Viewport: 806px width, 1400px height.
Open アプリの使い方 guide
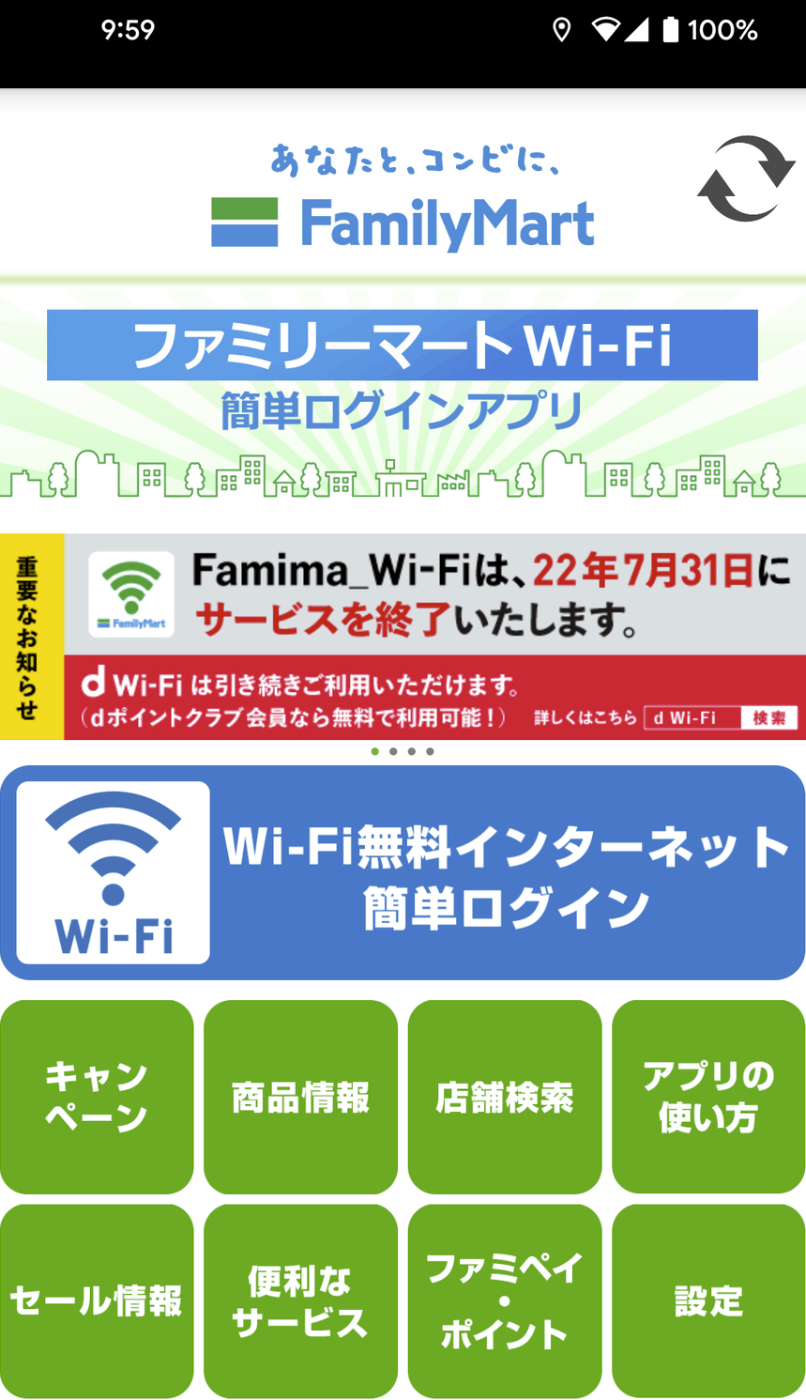click(708, 1097)
